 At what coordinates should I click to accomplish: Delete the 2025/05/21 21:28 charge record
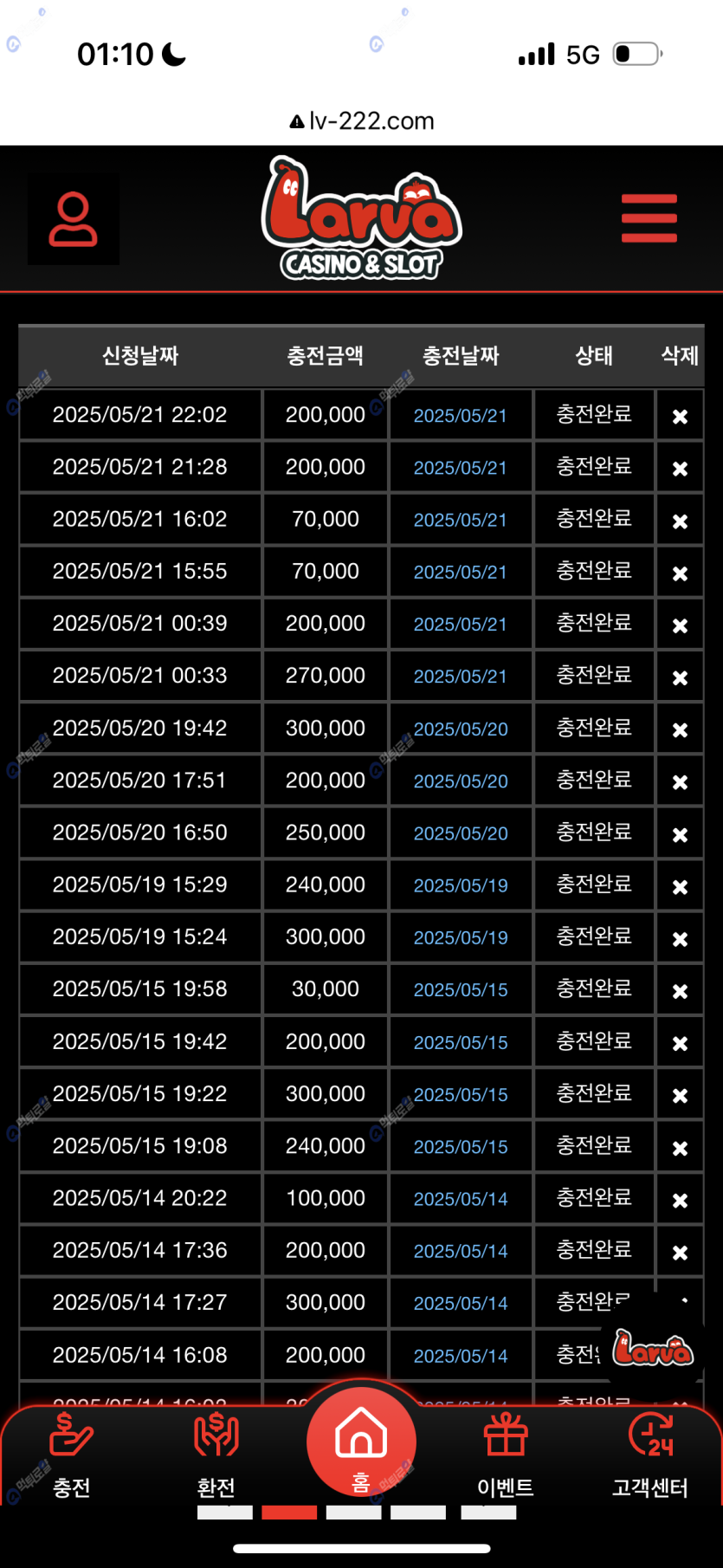pos(680,469)
